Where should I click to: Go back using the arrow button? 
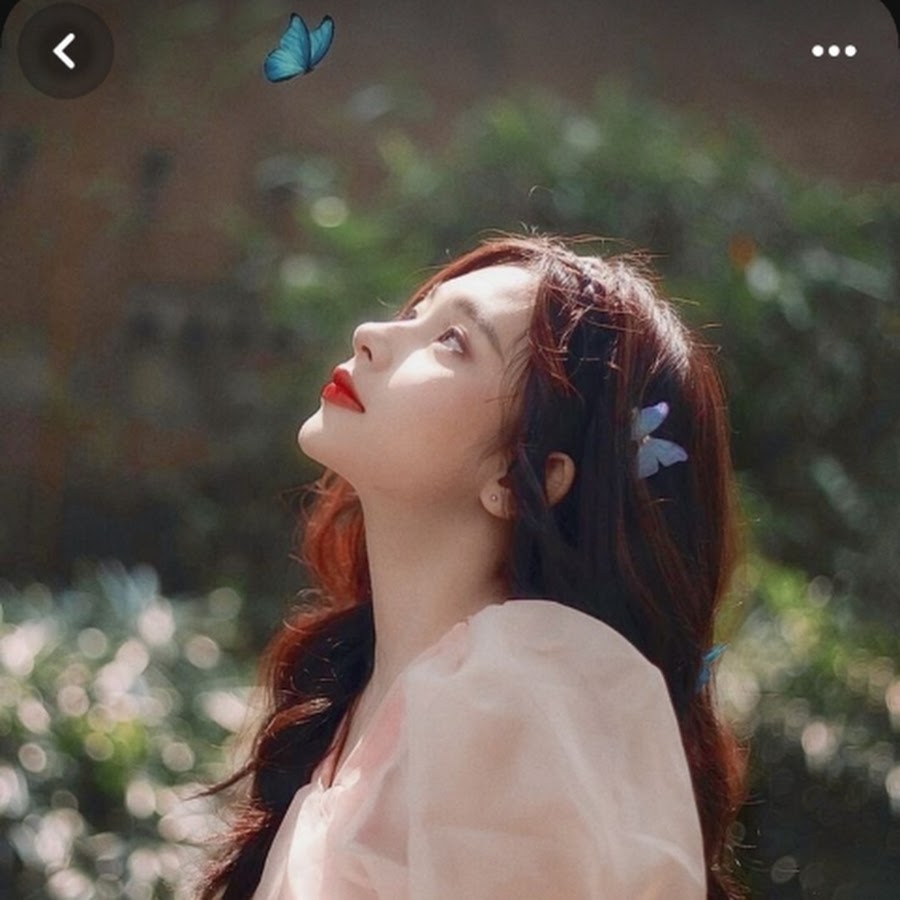pos(65,50)
